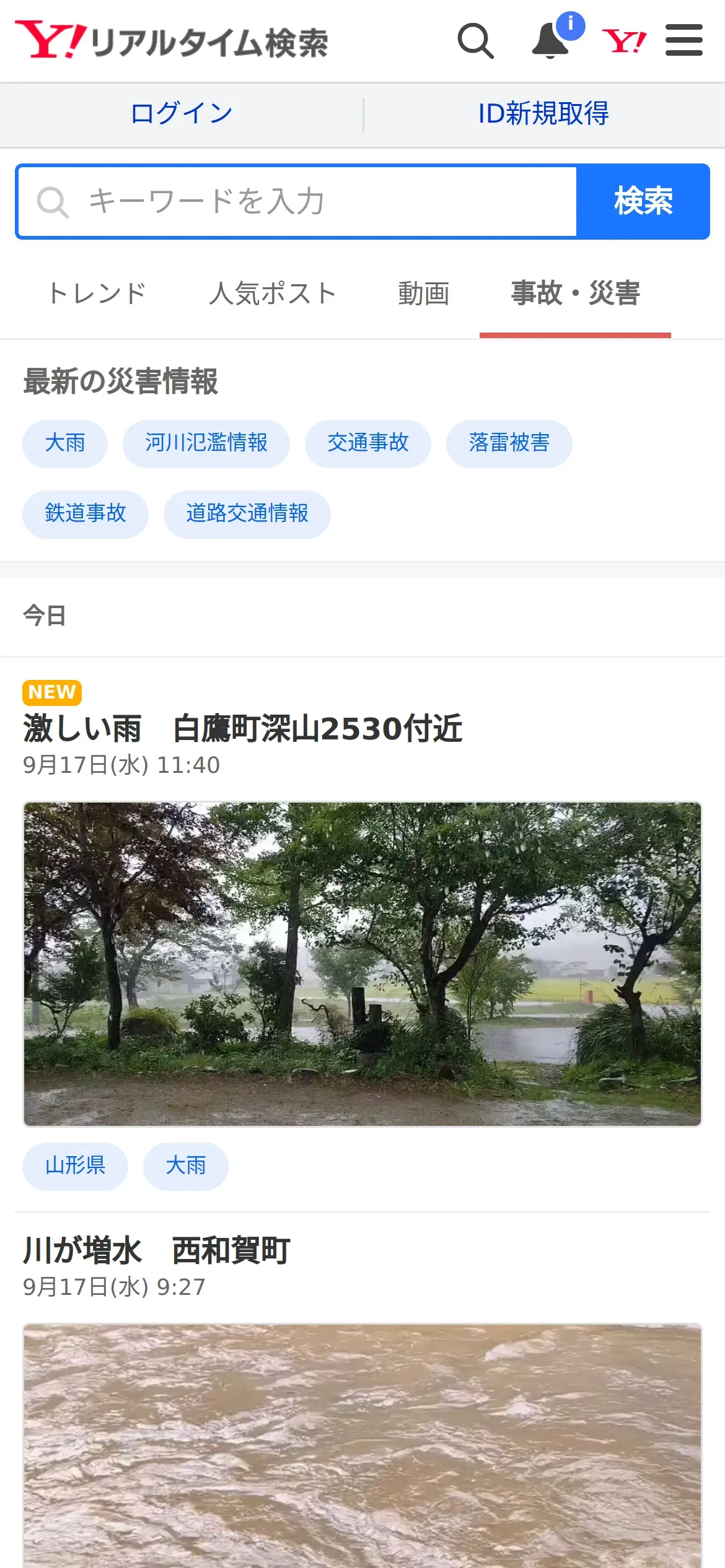The width and height of the screenshot is (725, 1568).
Task: Switch to the トレンド tab
Action: click(97, 294)
